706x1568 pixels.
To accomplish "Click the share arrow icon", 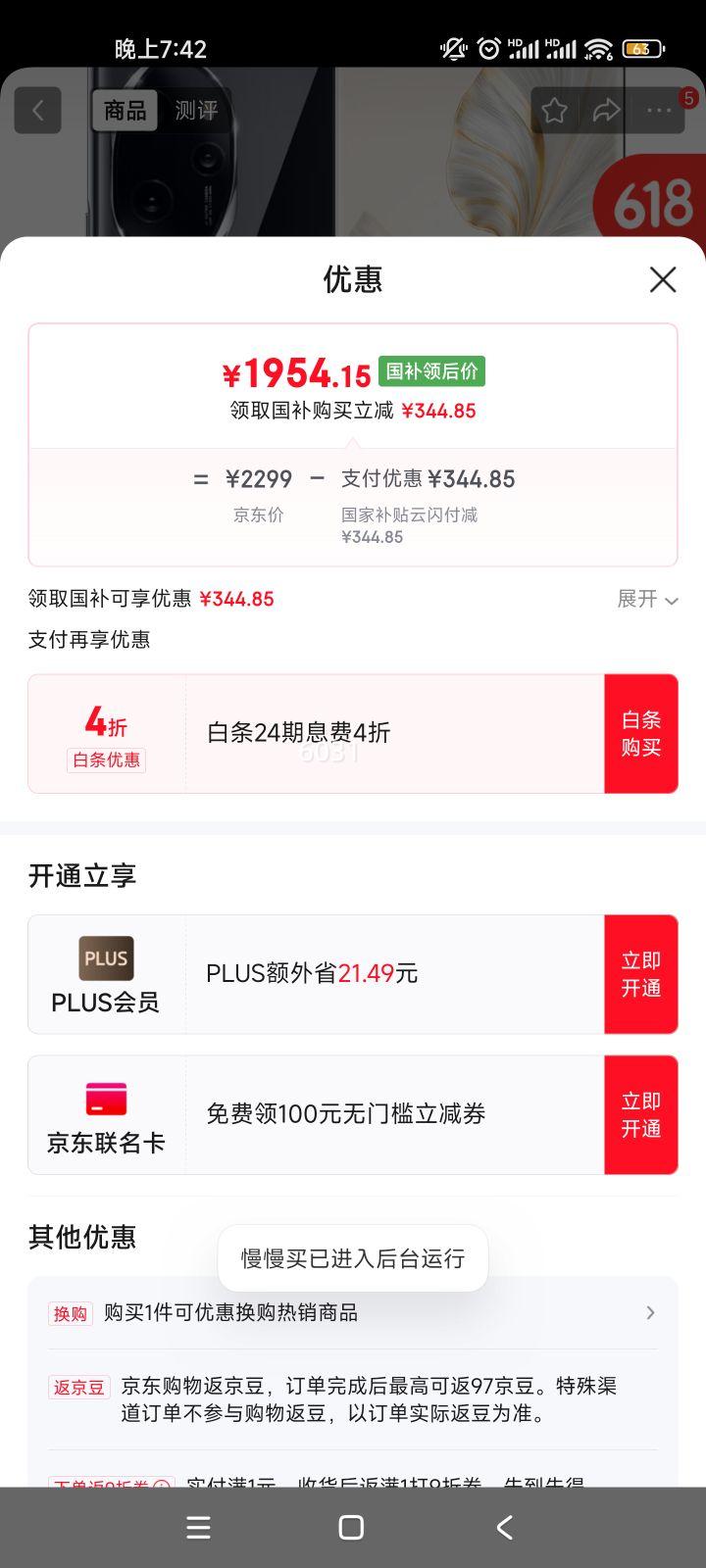I will (606, 111).
